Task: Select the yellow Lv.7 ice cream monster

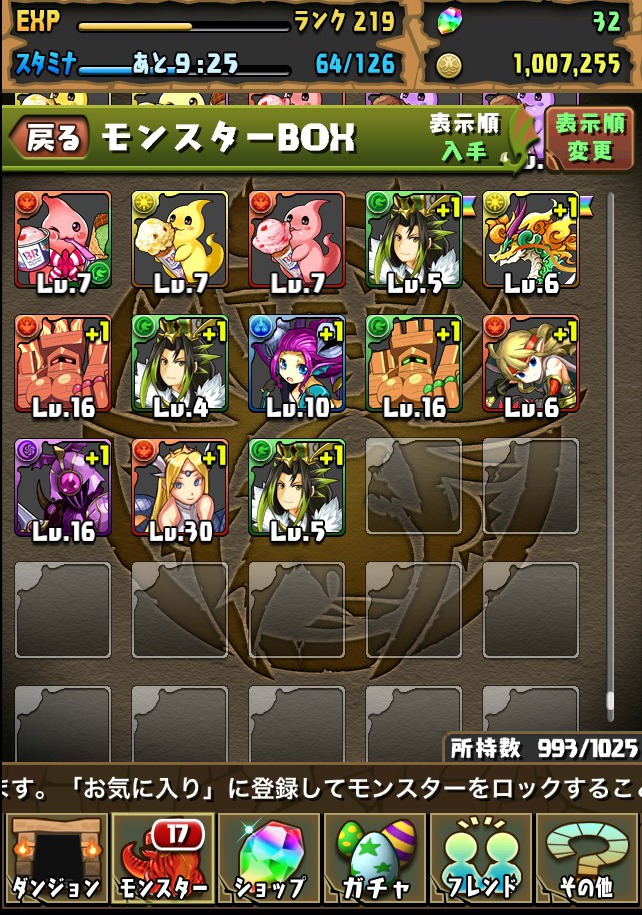Action: point(180,240)
